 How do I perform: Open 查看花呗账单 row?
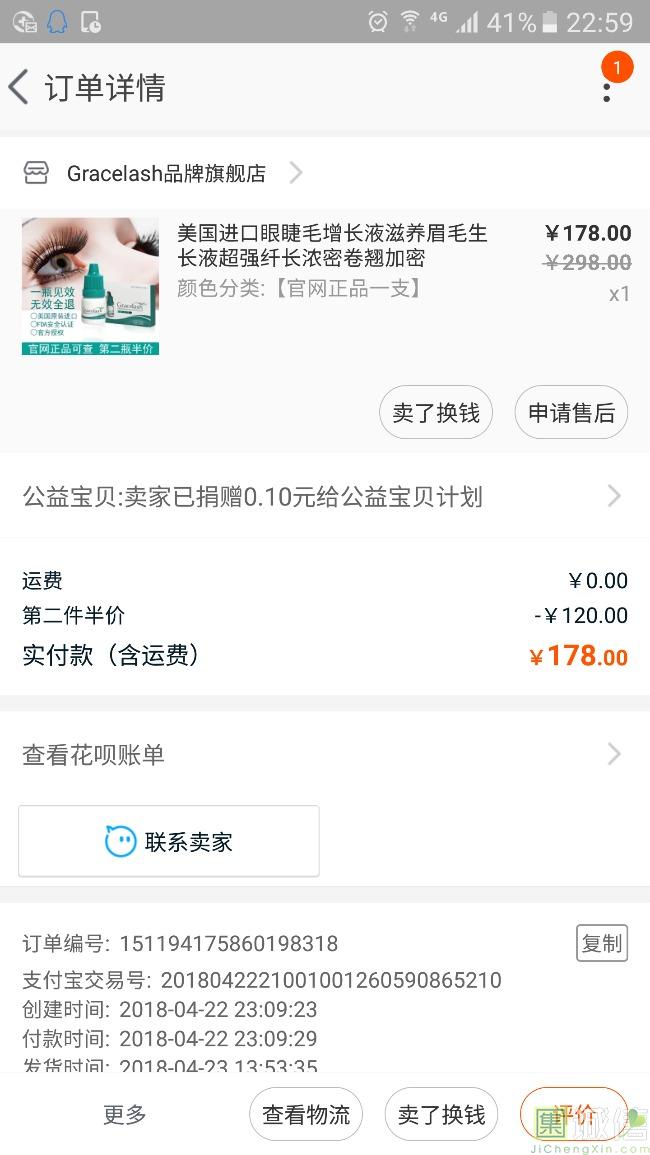click(x=325, y=755)
